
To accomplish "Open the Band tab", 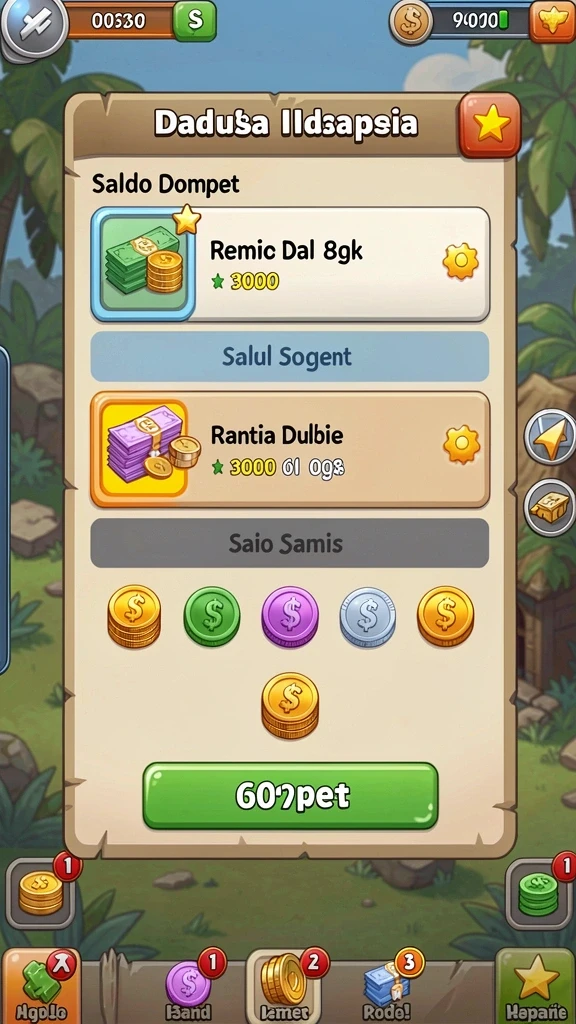I will click(189, 986).
